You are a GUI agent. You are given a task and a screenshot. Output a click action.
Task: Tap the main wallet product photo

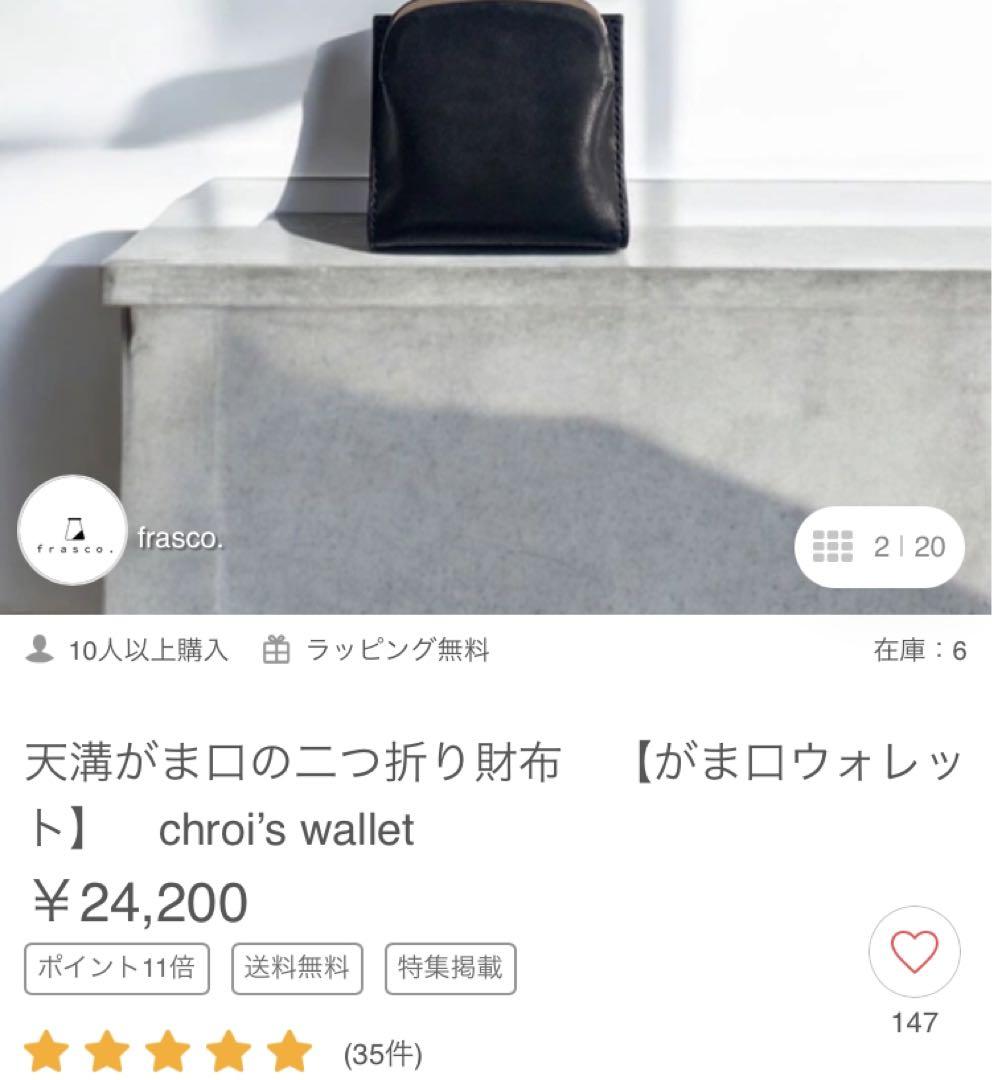tap(496, 130)
